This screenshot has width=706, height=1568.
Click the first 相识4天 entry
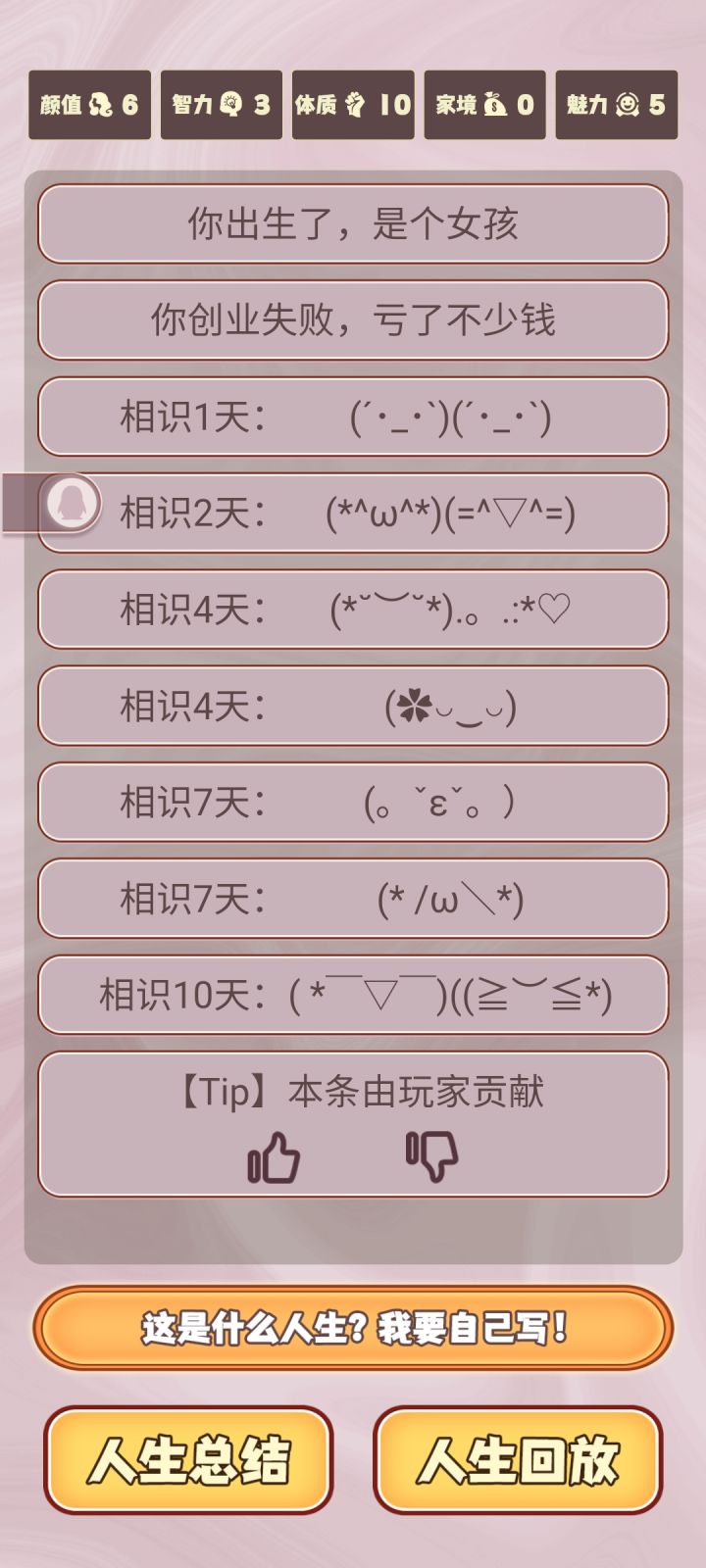[353, 609]
